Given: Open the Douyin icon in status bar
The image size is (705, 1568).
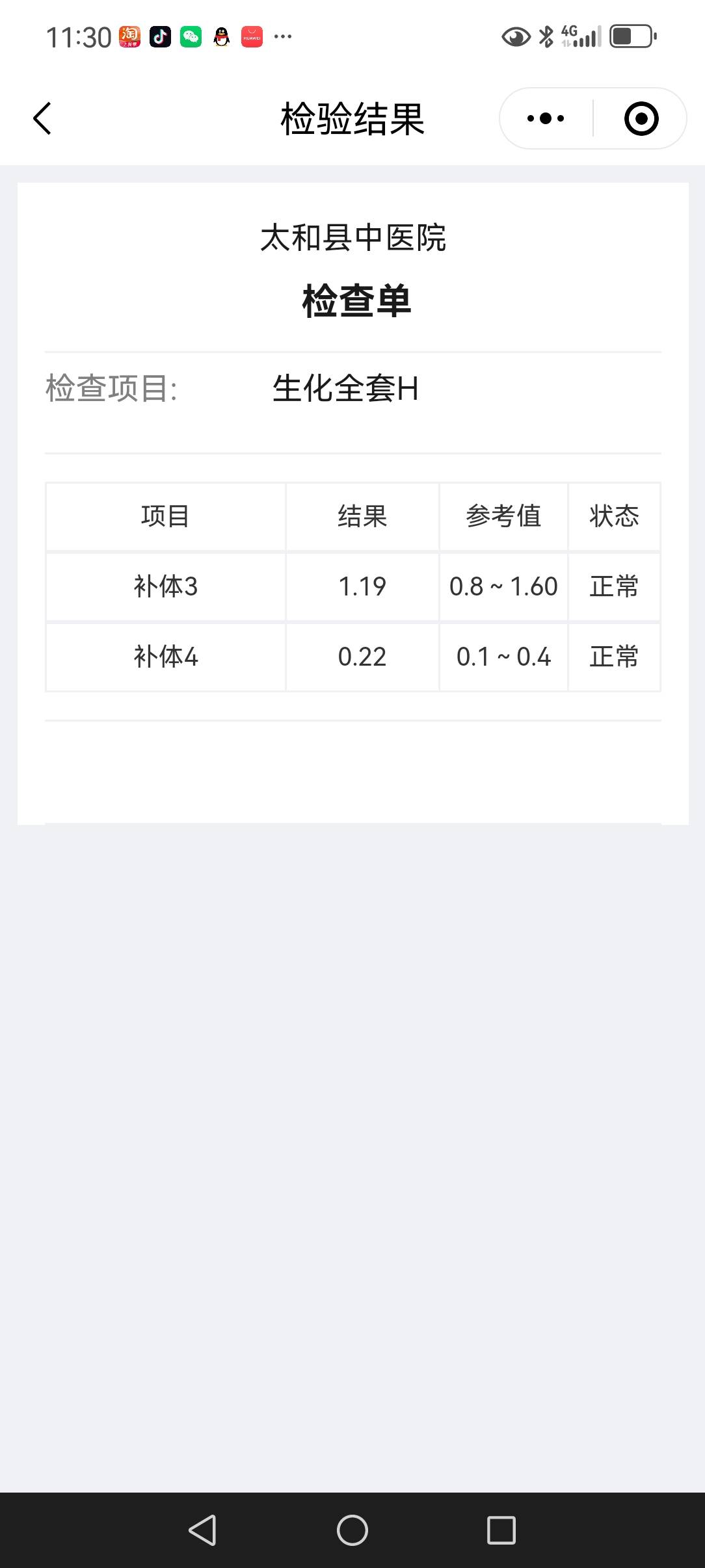Looking at the screenshot, I should coord(161,36).
